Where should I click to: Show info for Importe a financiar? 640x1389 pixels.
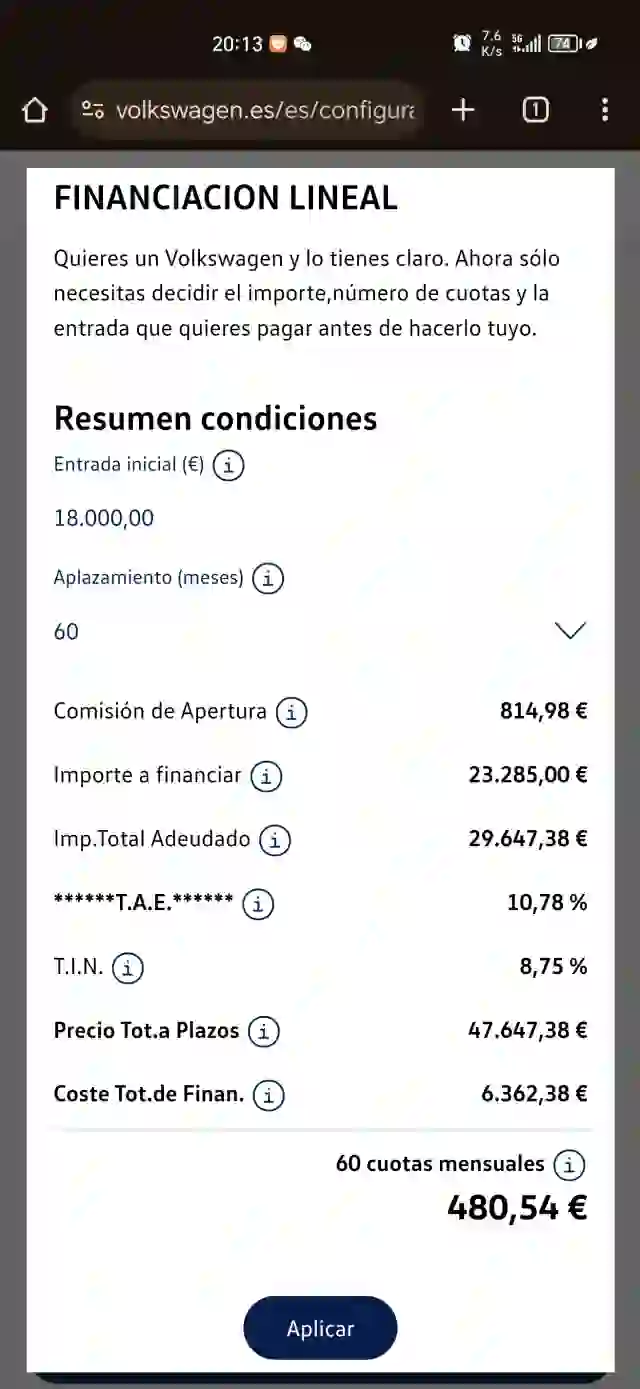pyautogui.click(x=266, y=777)
